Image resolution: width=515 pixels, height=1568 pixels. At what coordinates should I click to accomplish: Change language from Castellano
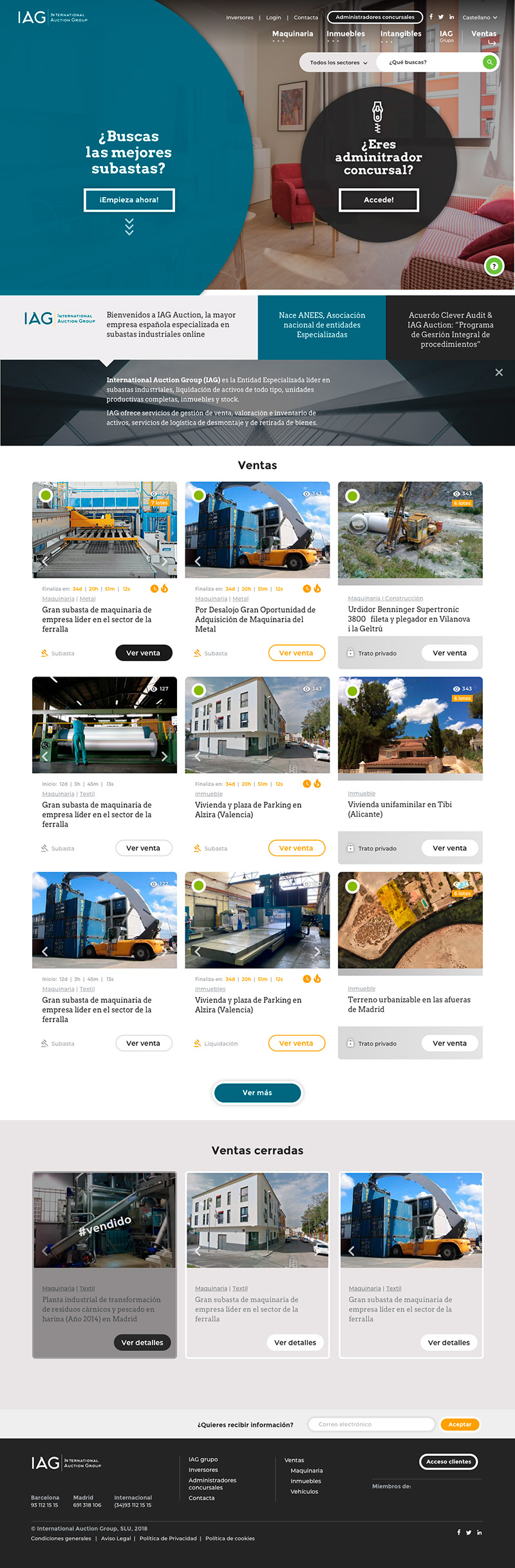tap(480, 17)
